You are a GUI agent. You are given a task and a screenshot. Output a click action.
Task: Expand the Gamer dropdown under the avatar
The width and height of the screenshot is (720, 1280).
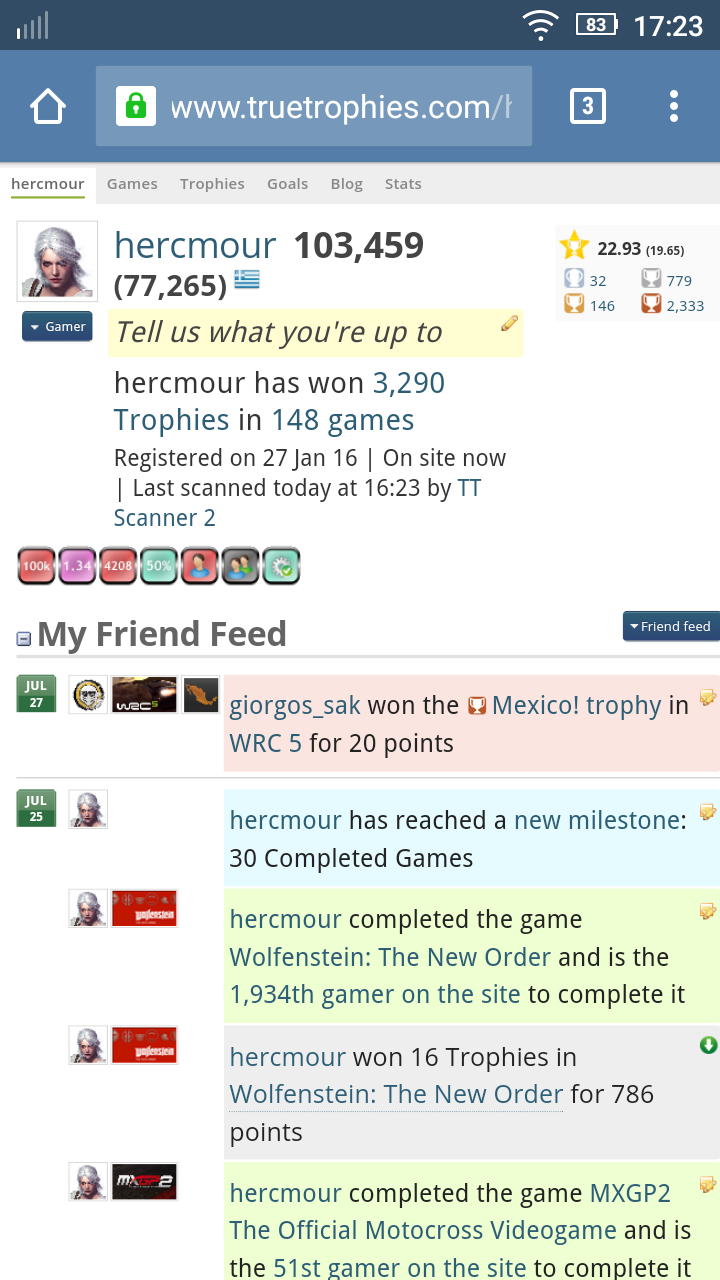point(57,327)
